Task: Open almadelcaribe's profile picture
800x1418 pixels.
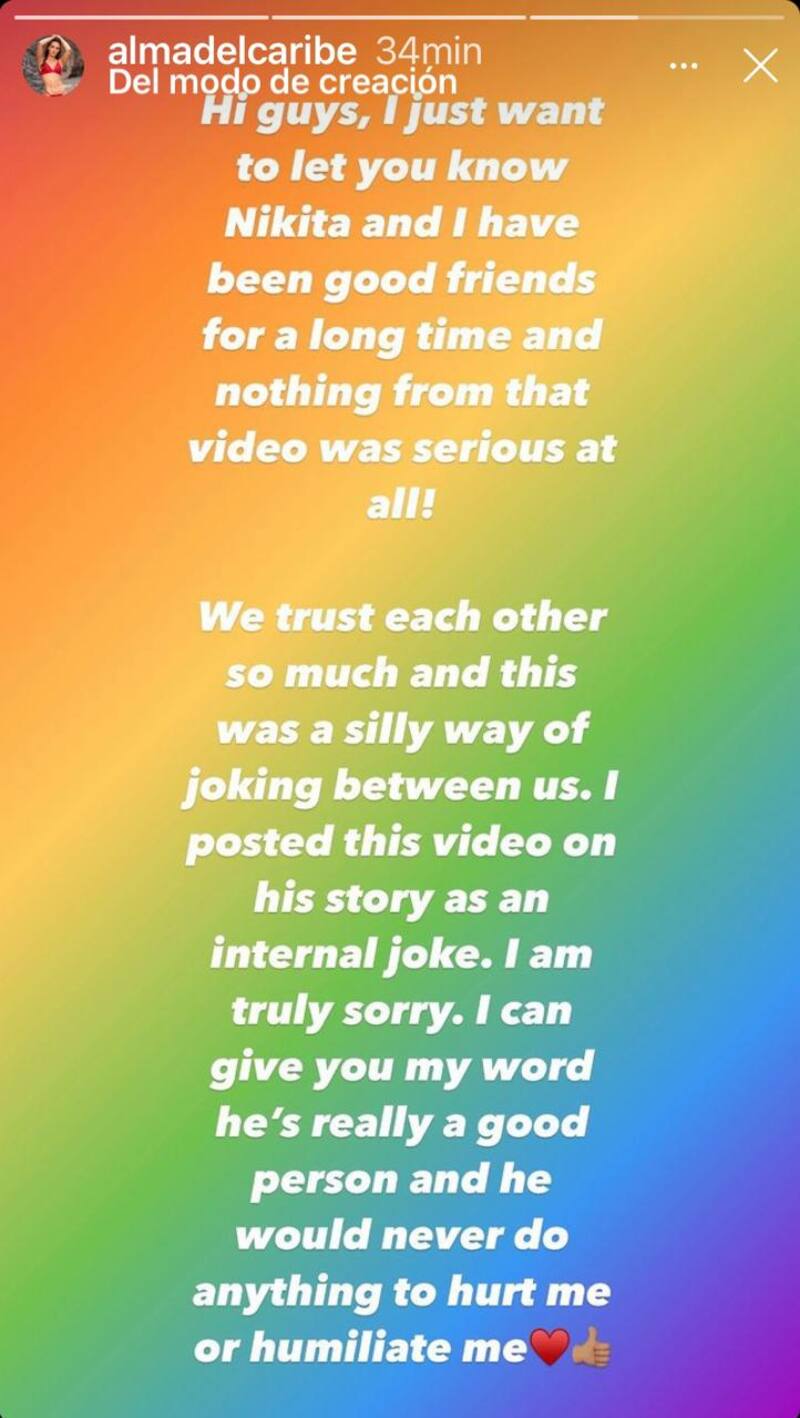Action: point(53,66)
